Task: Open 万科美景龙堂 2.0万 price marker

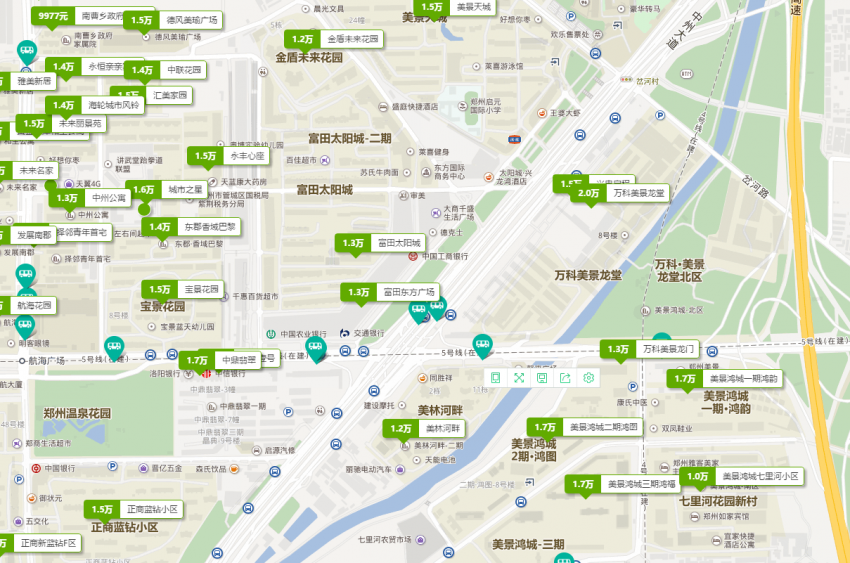Action: (619, 193)
